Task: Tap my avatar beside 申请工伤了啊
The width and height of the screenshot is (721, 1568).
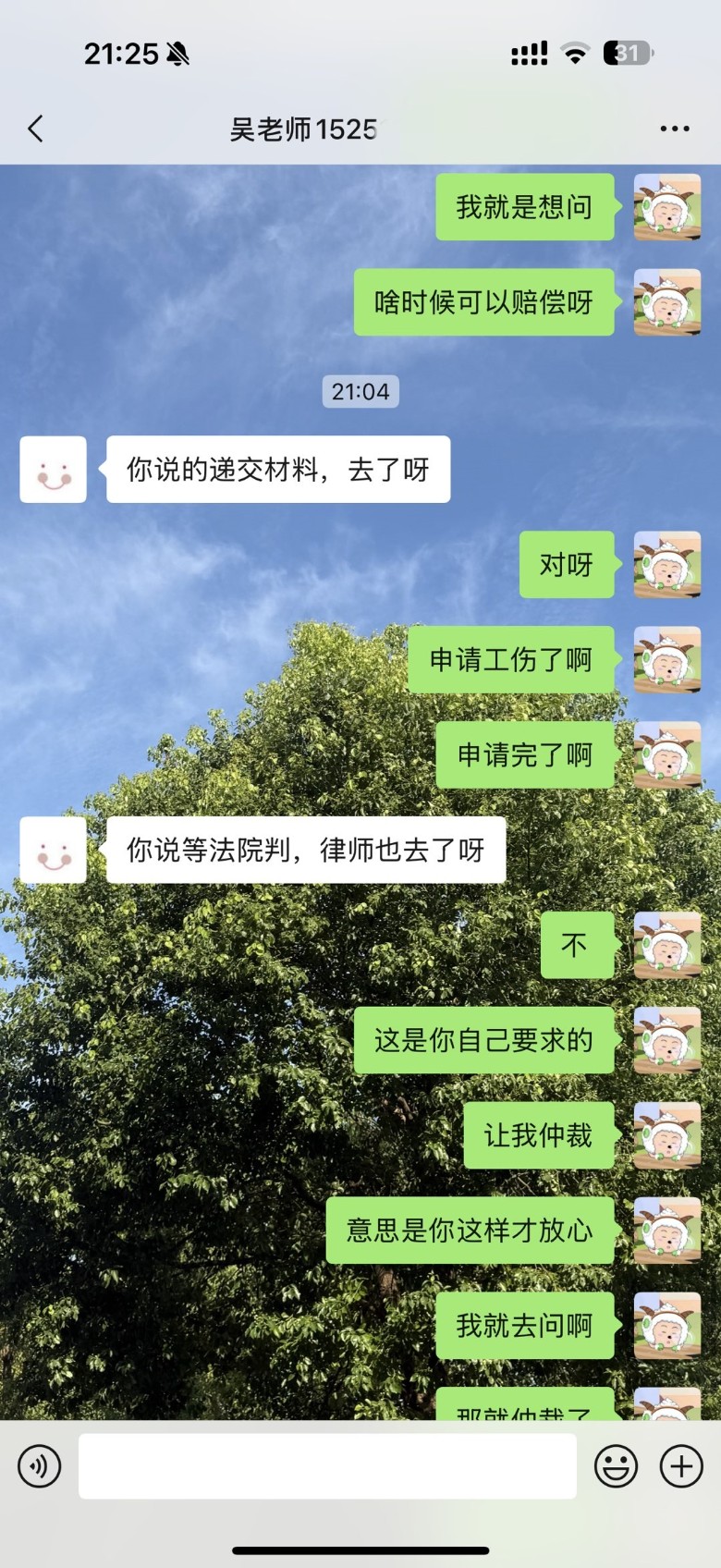Action: [x=666, y=660]
